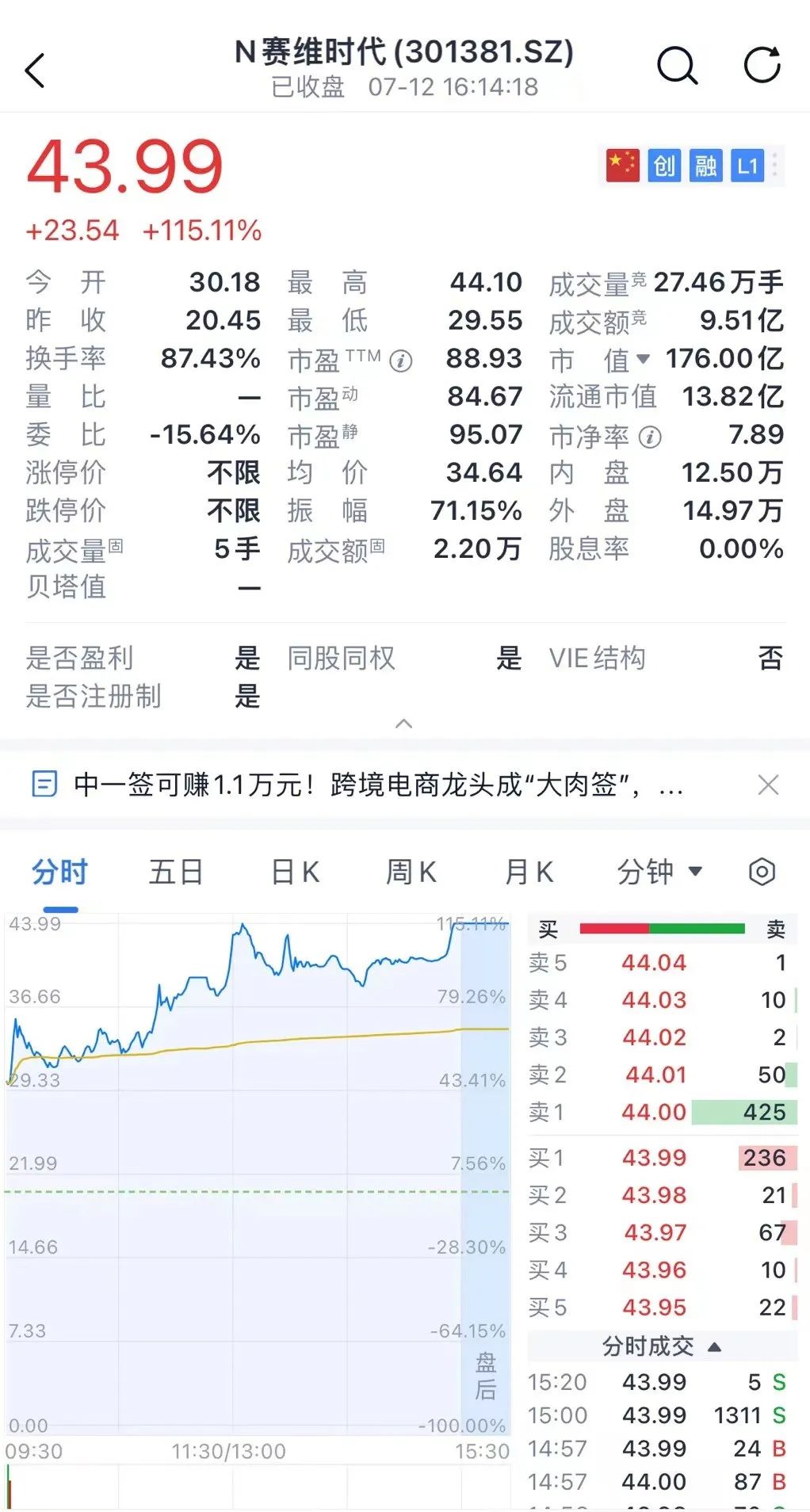The height and width of the screenshot is (1512, 810).
Task: Go back from the stock page
Action: [35, 71]
